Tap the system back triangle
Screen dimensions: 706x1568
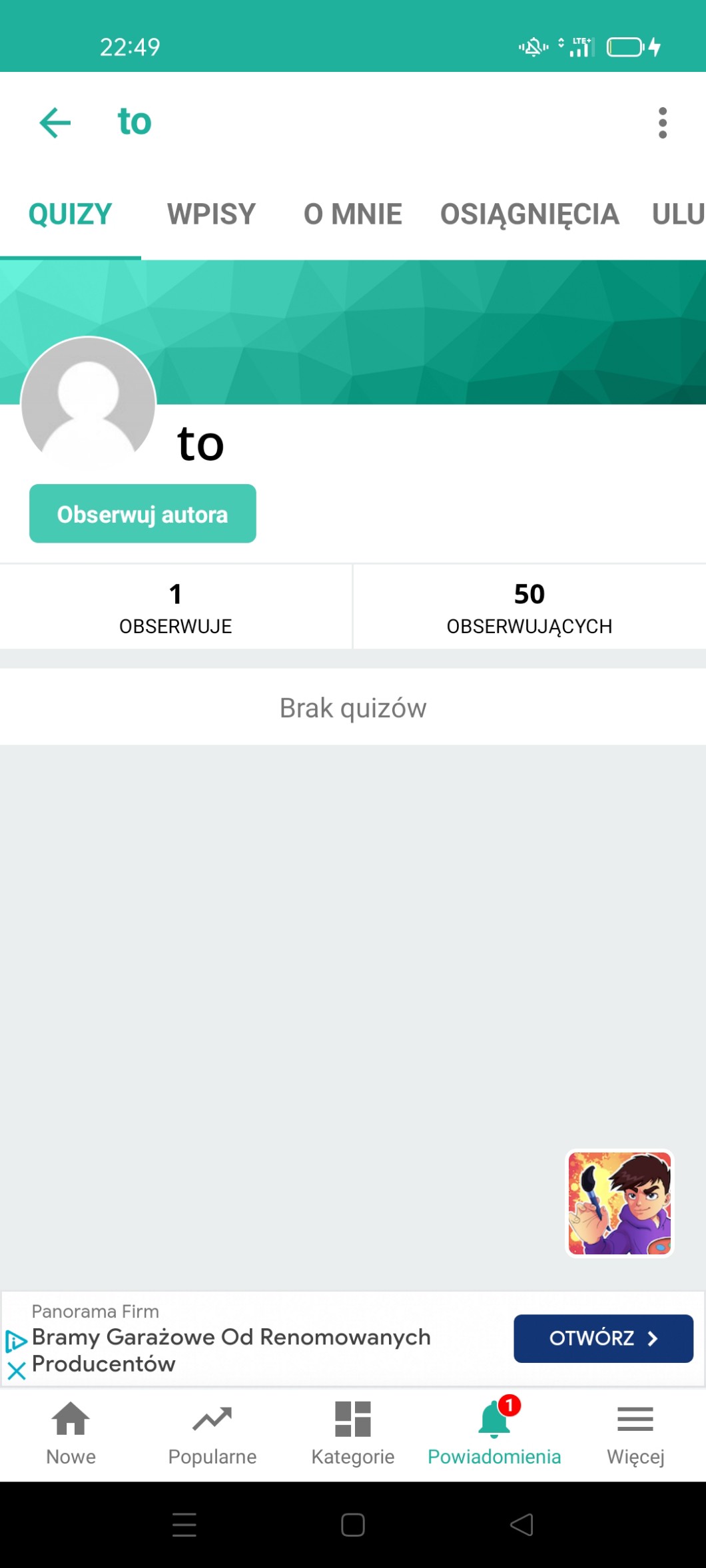pos(522,1525)
